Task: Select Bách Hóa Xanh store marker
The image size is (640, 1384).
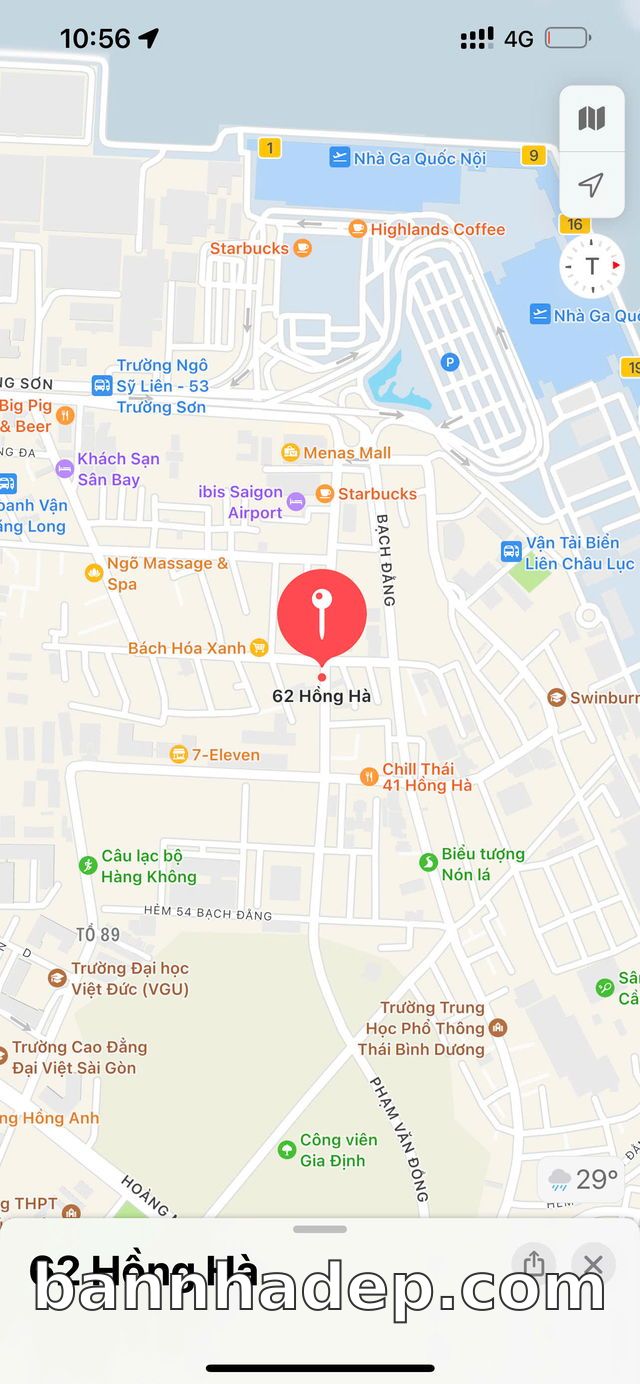Action: pos(259,648)
